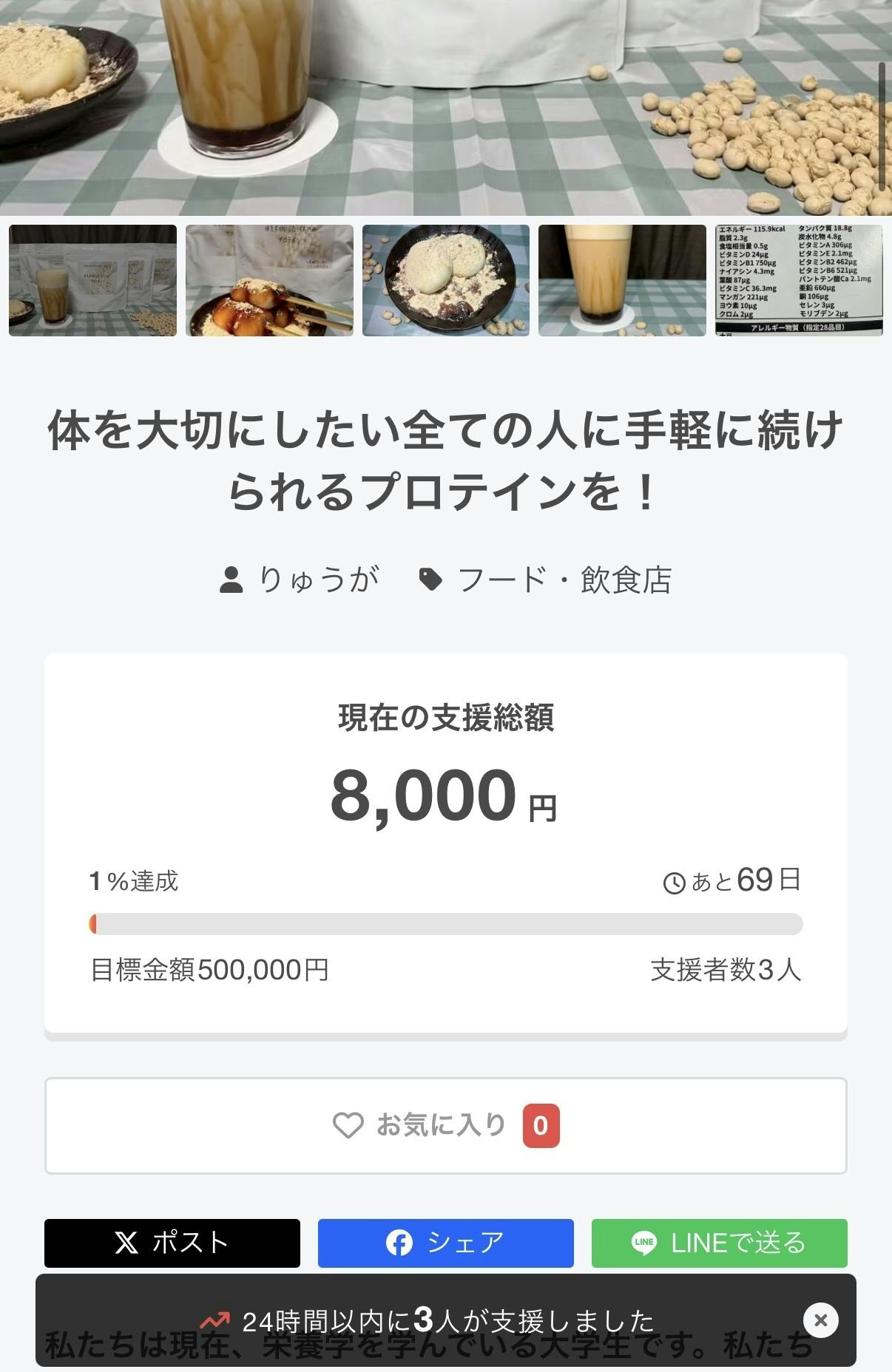Viewport: 892px width, 1372px height.
Task: Select the dango skewers thumbnail
Action: click(269, 281)
